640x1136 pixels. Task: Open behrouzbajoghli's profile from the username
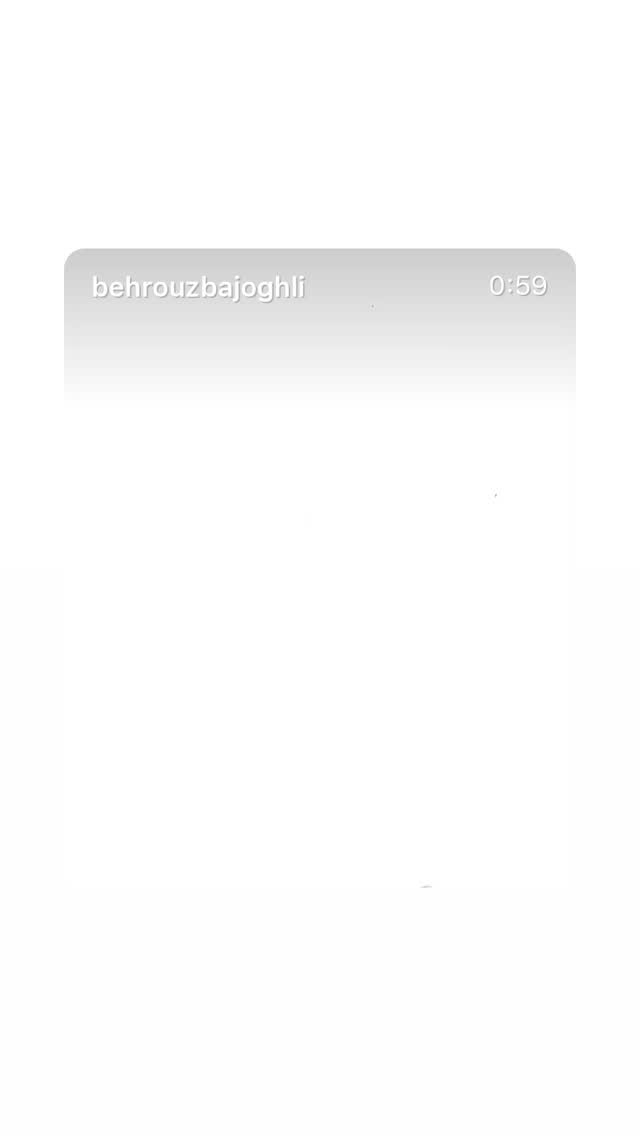point(199,287)
